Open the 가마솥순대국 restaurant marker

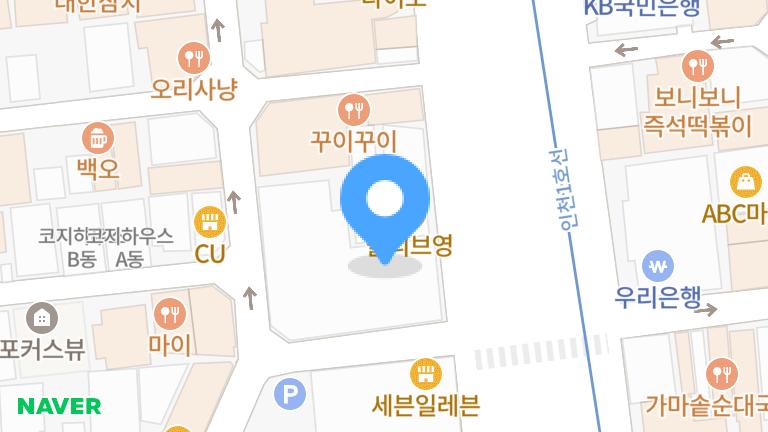(x=720, y=375)
